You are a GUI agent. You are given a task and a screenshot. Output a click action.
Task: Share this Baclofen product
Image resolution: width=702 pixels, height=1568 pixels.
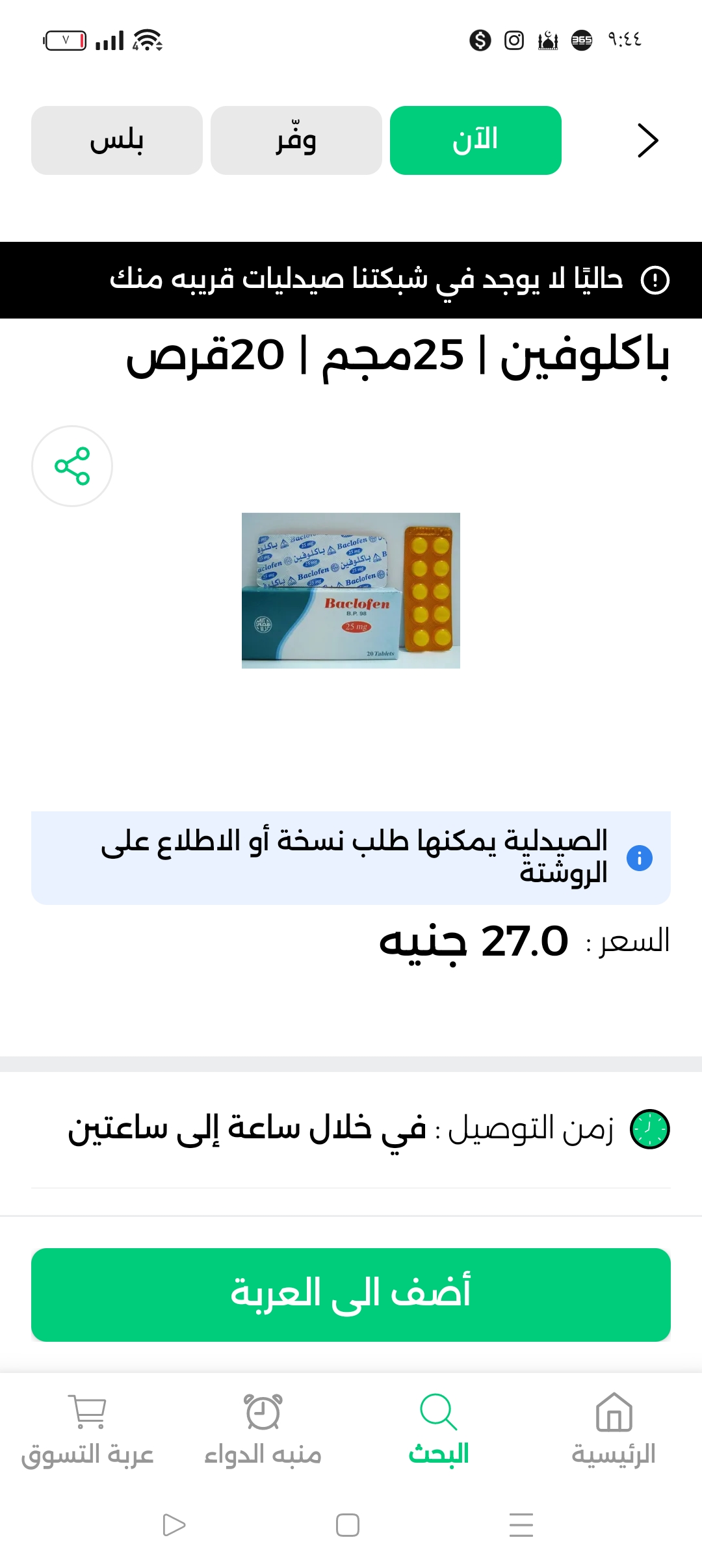[x=72, y=466]
